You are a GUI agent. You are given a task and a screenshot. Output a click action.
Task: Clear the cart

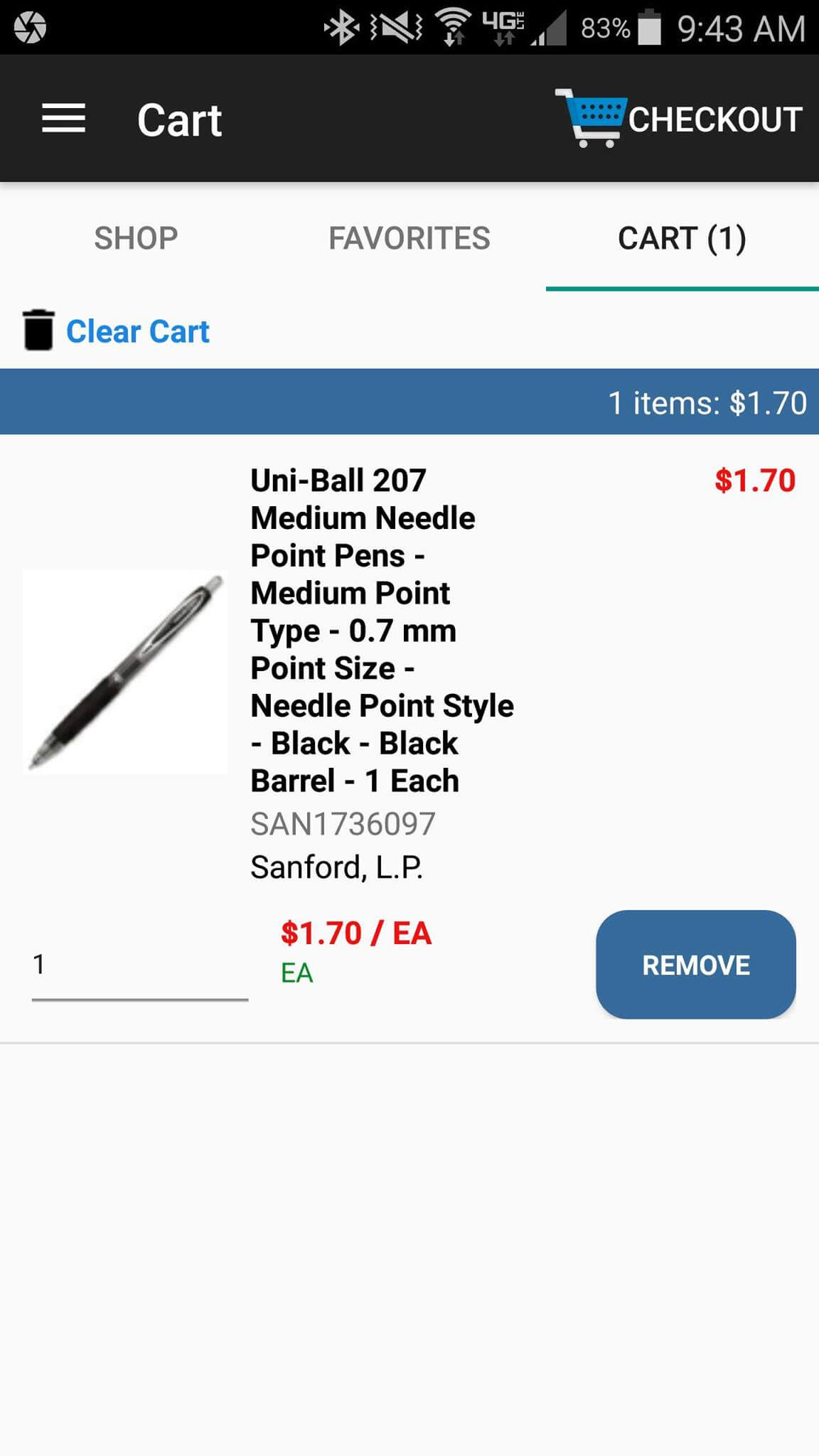tap(117, 331)
